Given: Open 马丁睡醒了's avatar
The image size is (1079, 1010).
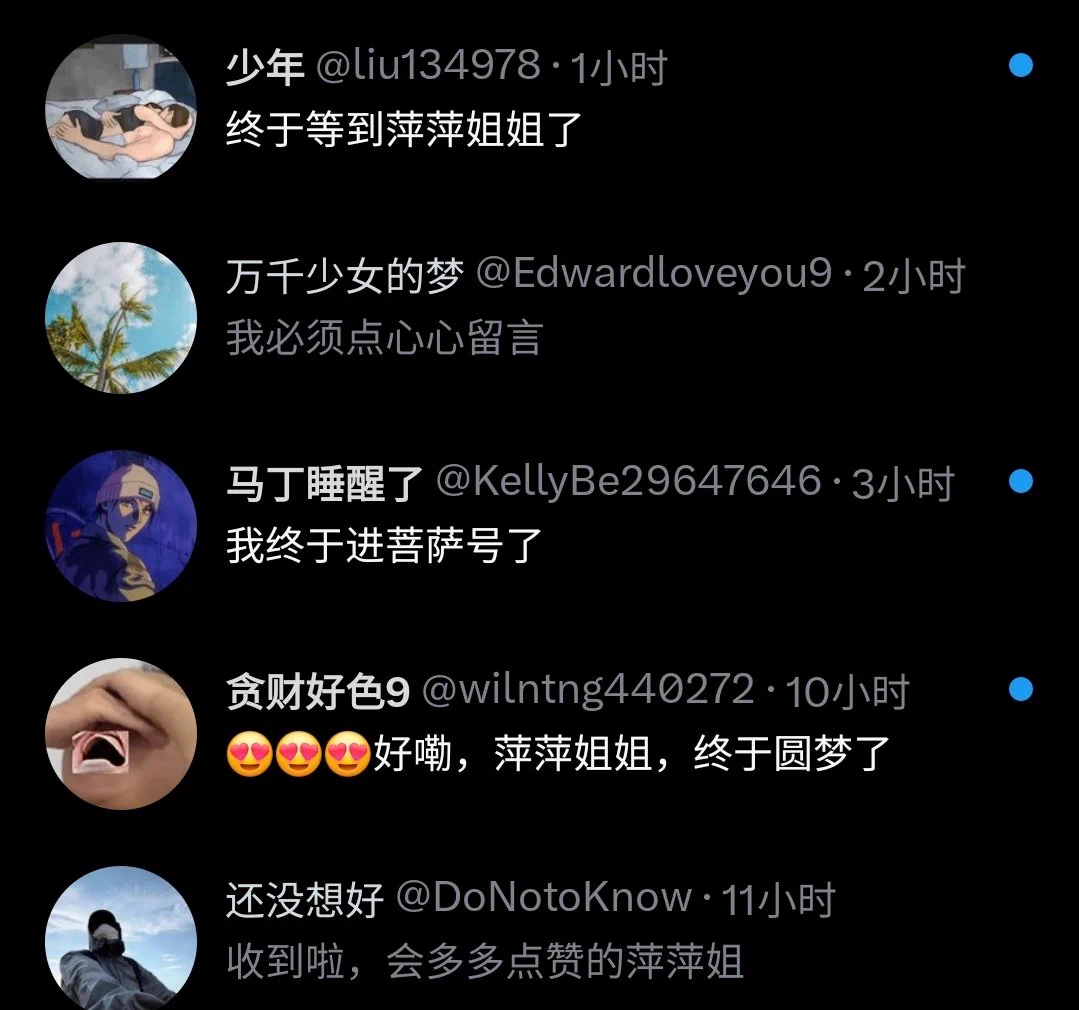Looking at the screenshot, I should (x=121, y=525).
